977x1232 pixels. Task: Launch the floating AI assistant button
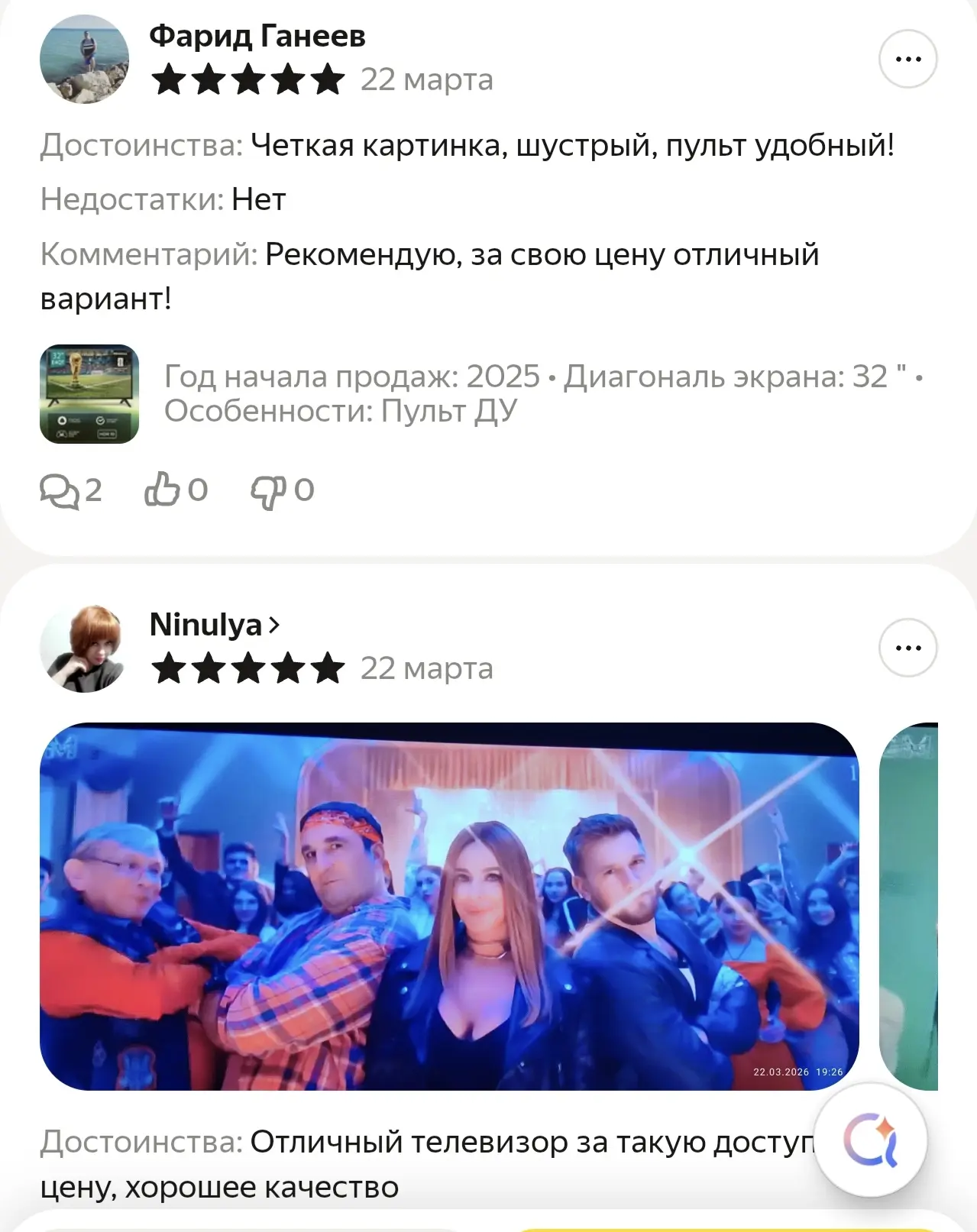point(870,1140)
